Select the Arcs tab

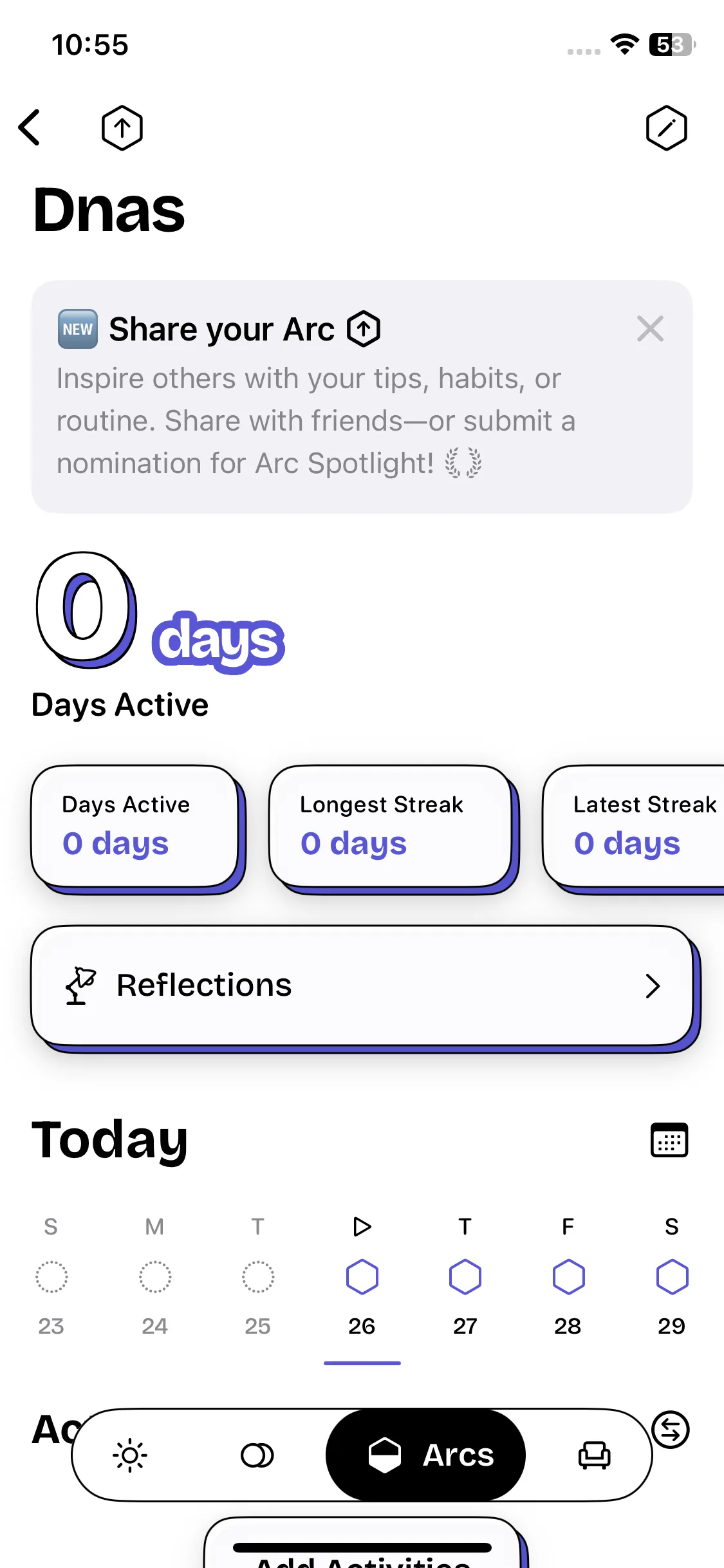point(426,1455)
